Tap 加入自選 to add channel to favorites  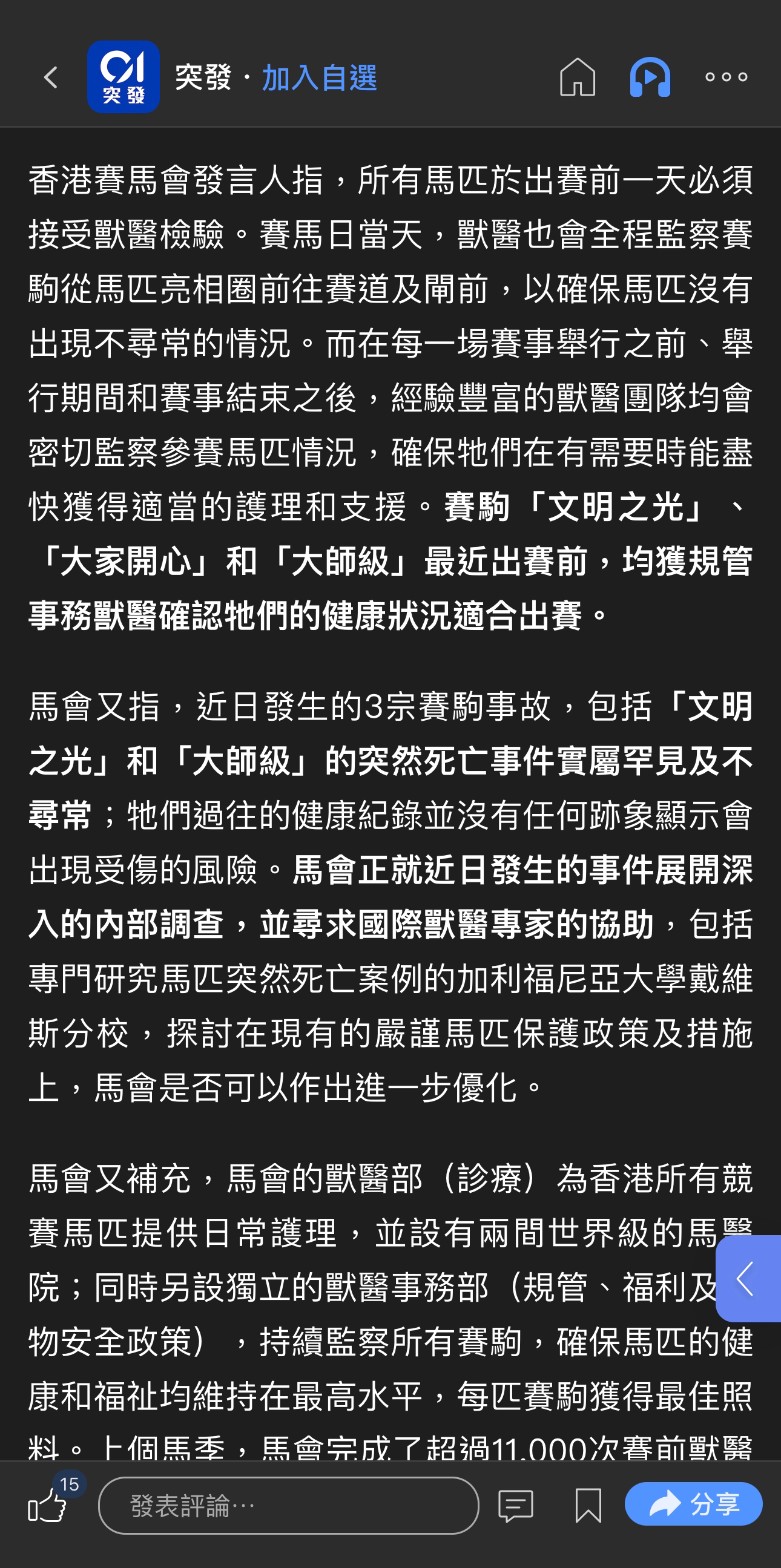coord(320,78)
